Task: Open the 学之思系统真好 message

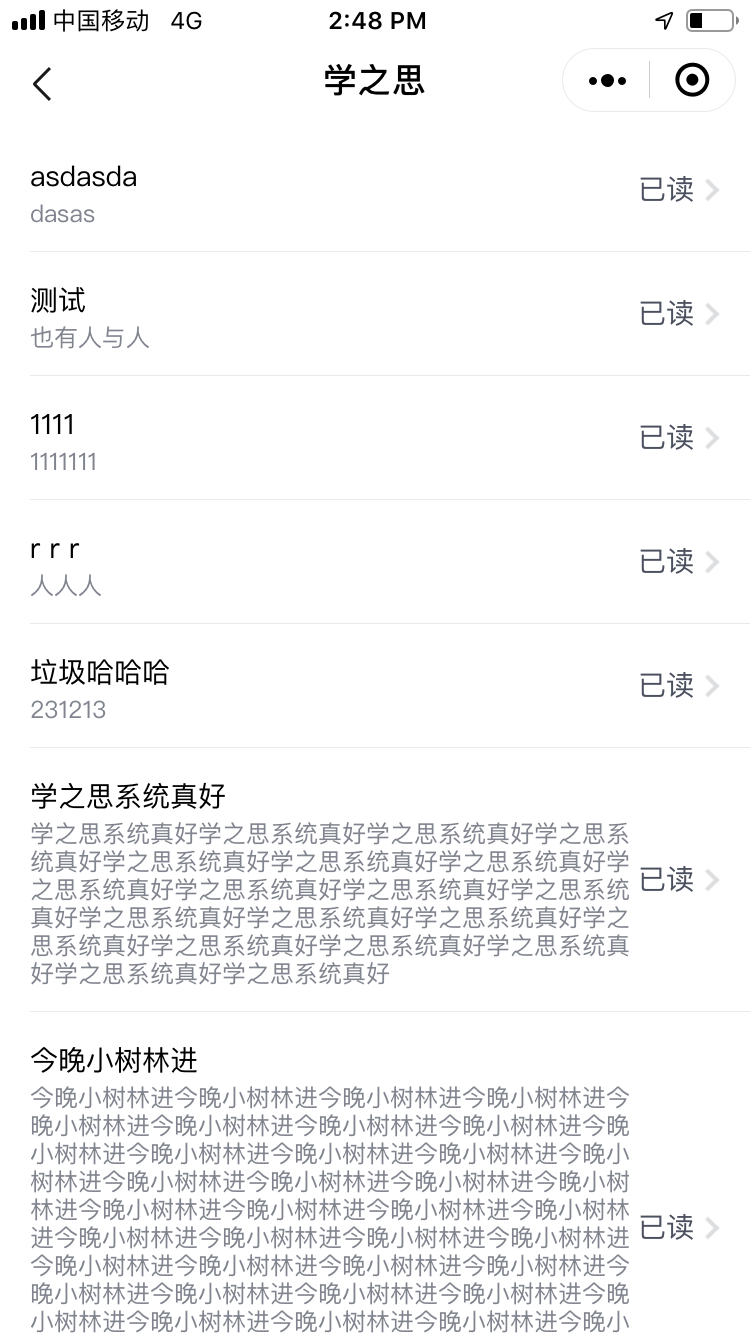Action: tap(375, 880)
